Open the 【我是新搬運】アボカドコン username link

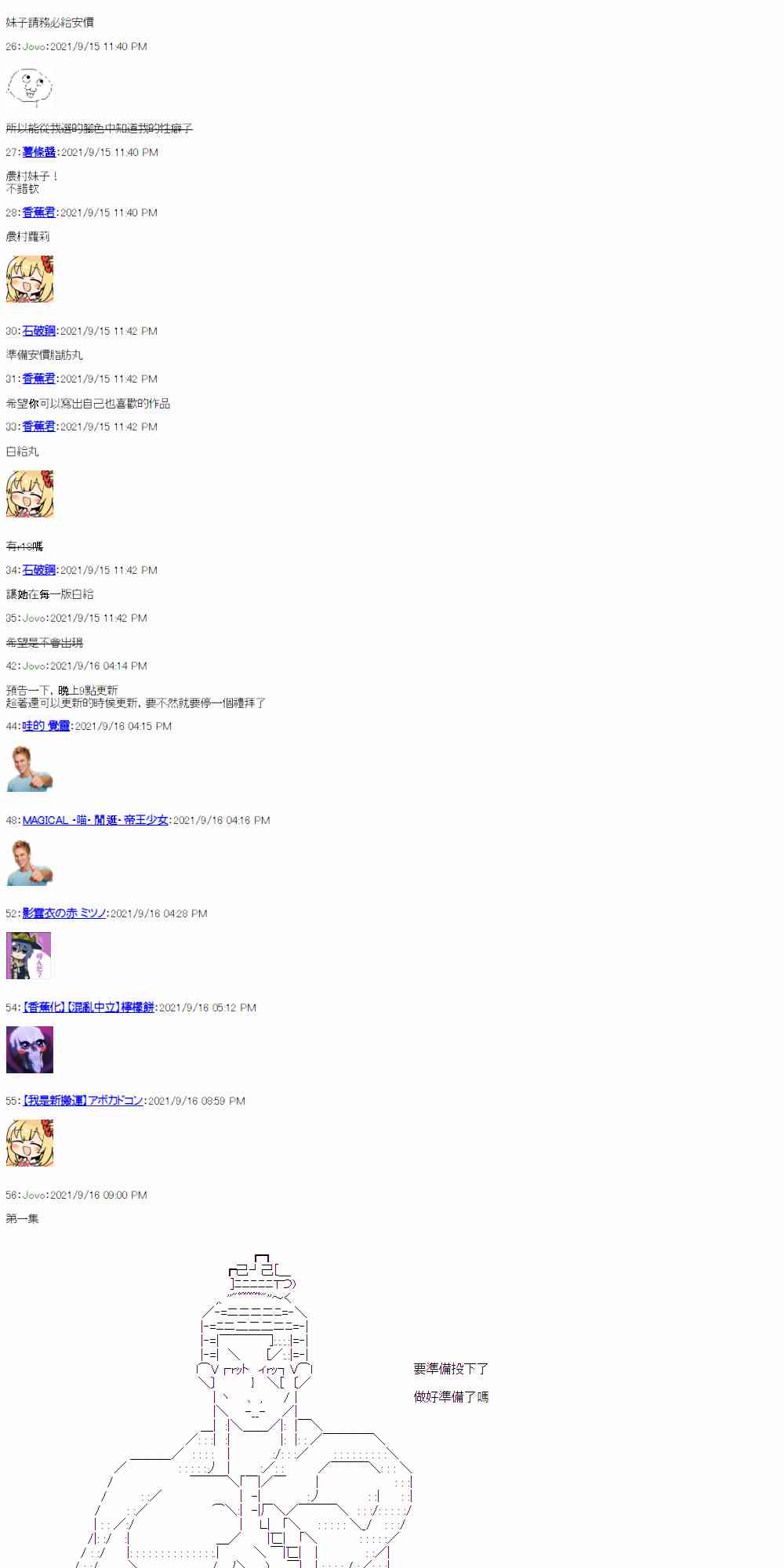(83, 1101)
